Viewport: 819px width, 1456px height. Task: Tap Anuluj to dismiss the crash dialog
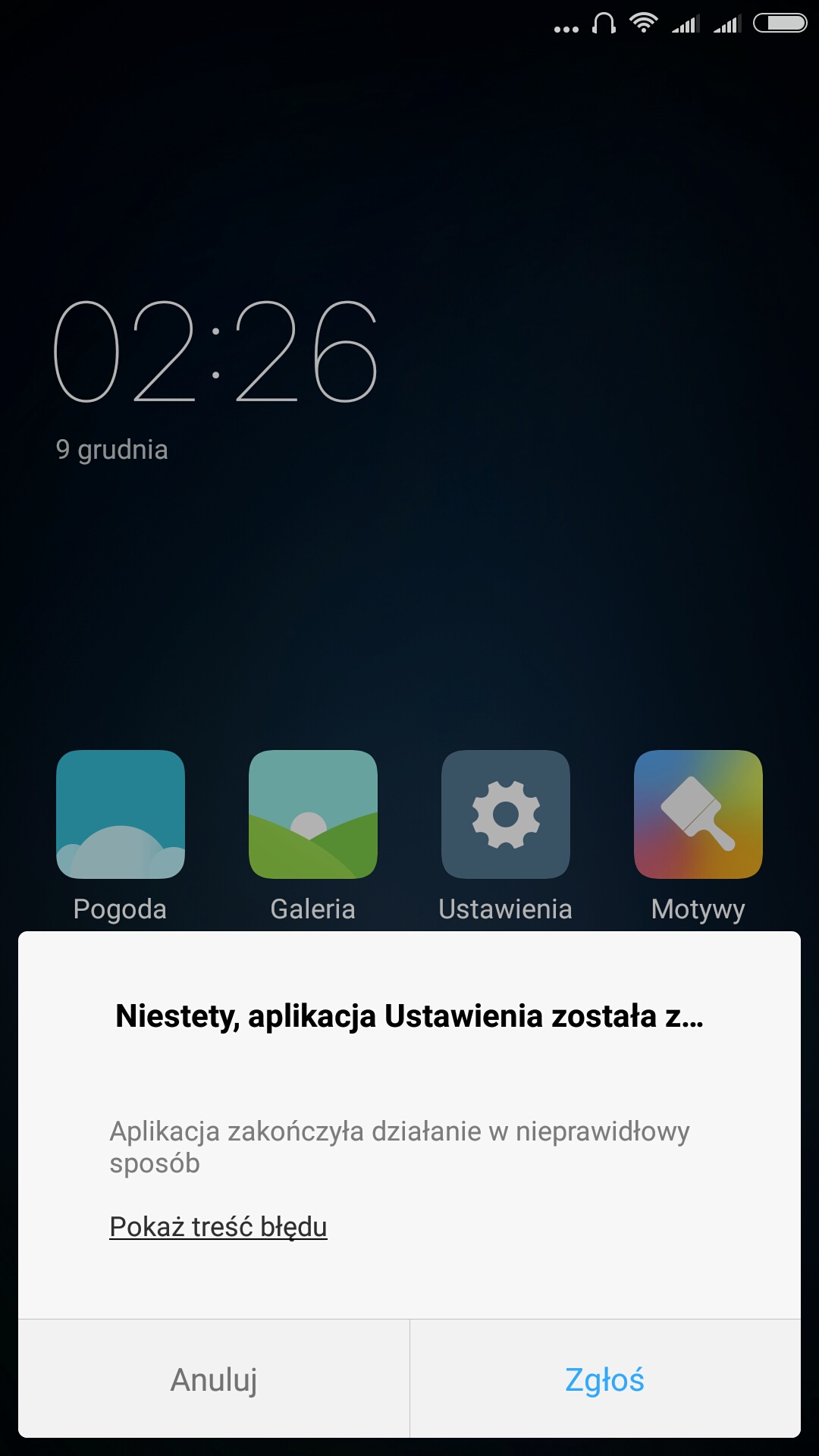pyautogui.click(x=214, y=1379)
